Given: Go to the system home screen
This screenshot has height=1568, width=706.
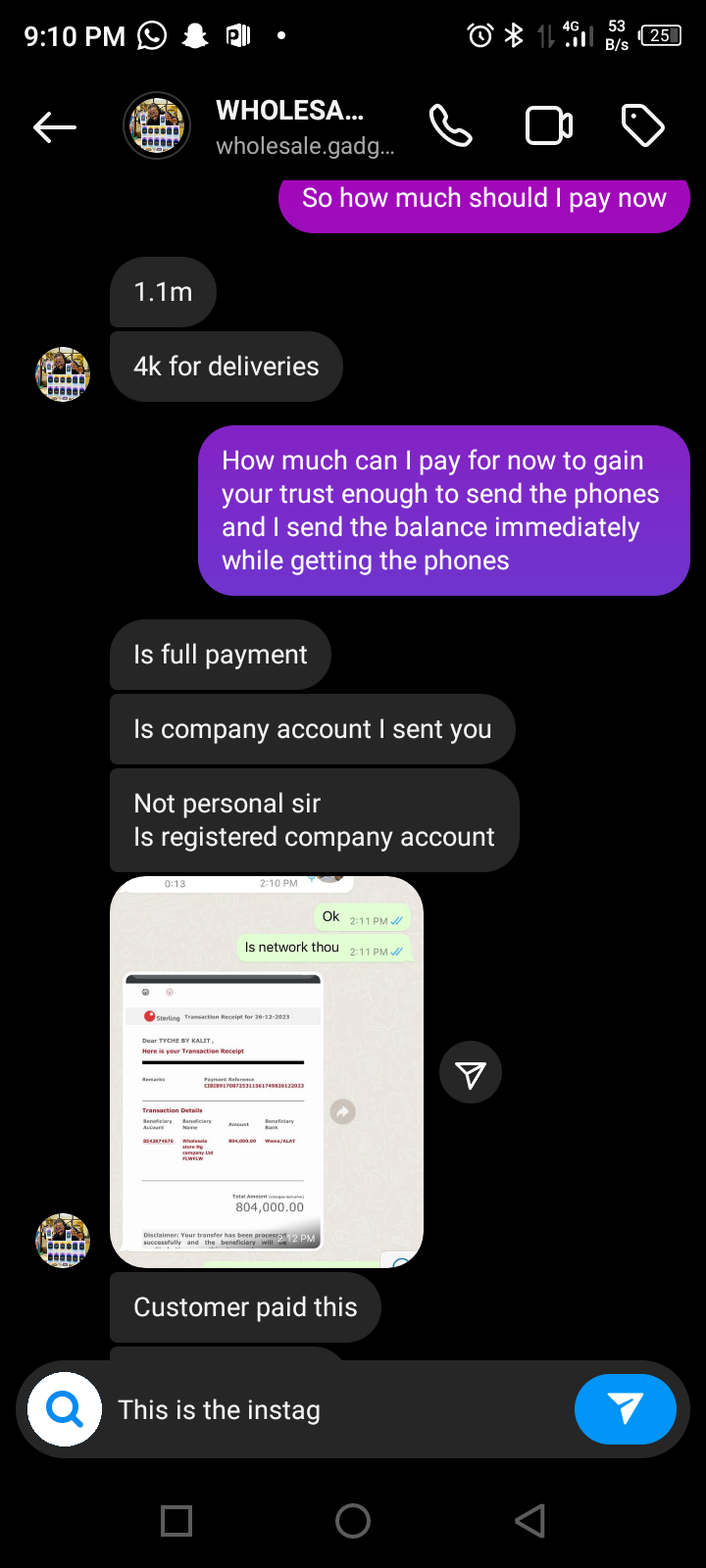Looking at the screenshot, I should (353, 1521).
